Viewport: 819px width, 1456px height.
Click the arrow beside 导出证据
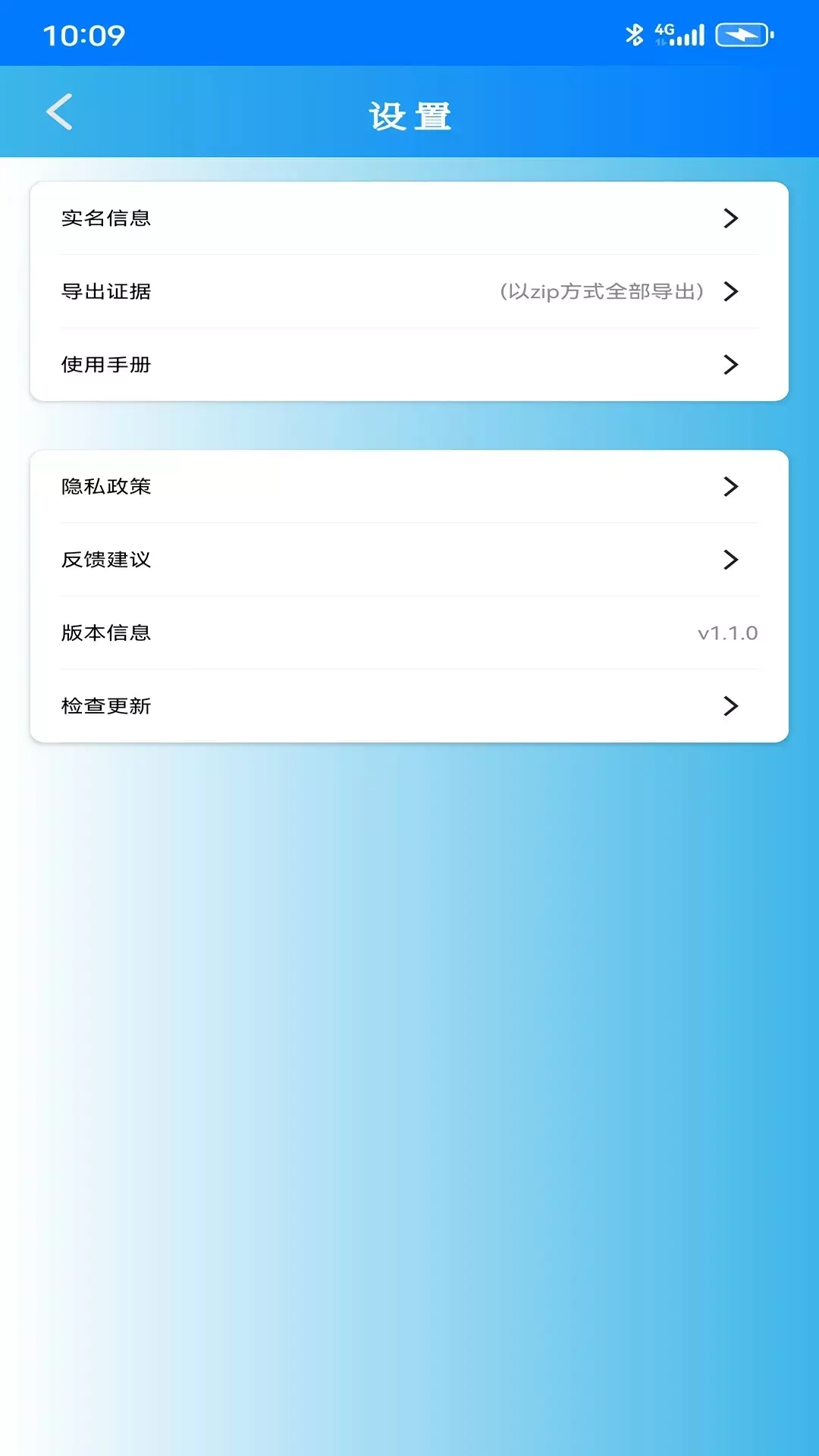coord(731,292)
